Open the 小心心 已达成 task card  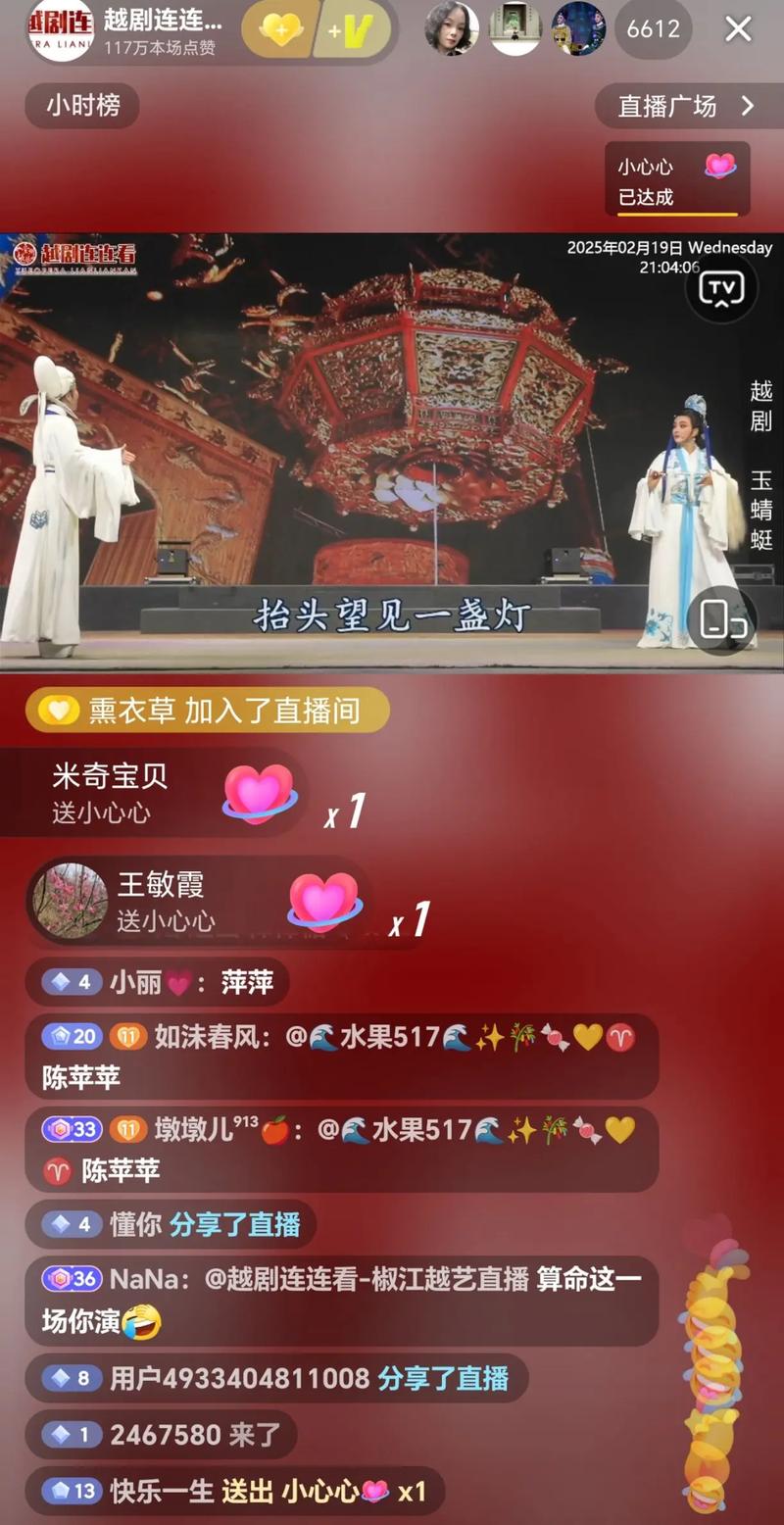coord(676,179)
